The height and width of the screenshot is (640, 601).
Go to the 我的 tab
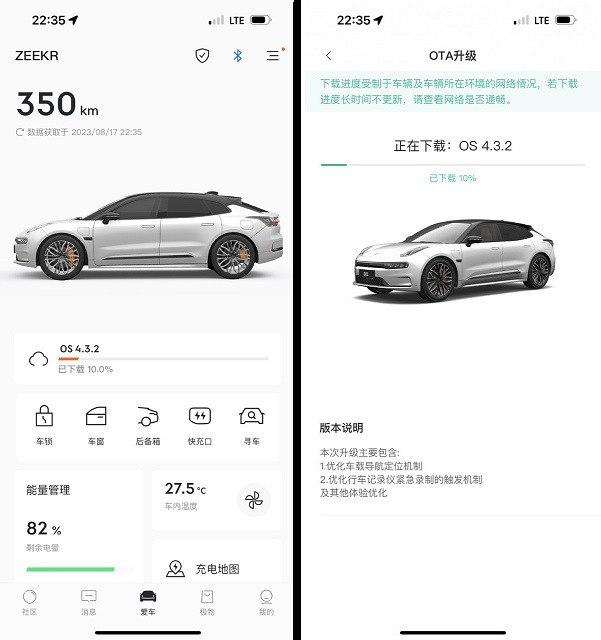(266, 601)
